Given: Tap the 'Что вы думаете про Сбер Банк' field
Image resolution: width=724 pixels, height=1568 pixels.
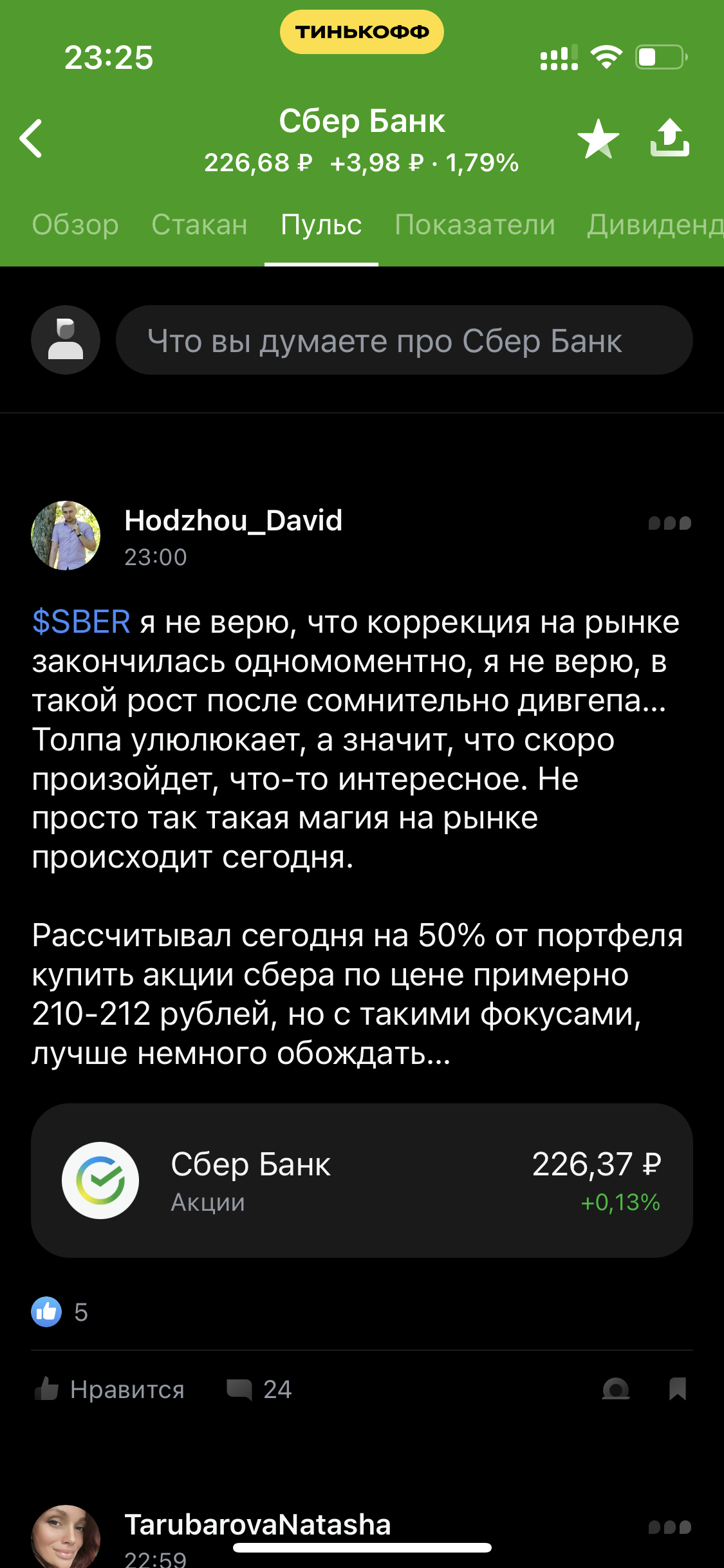Looking at the screenshot, I should click(x=404, y=341).
